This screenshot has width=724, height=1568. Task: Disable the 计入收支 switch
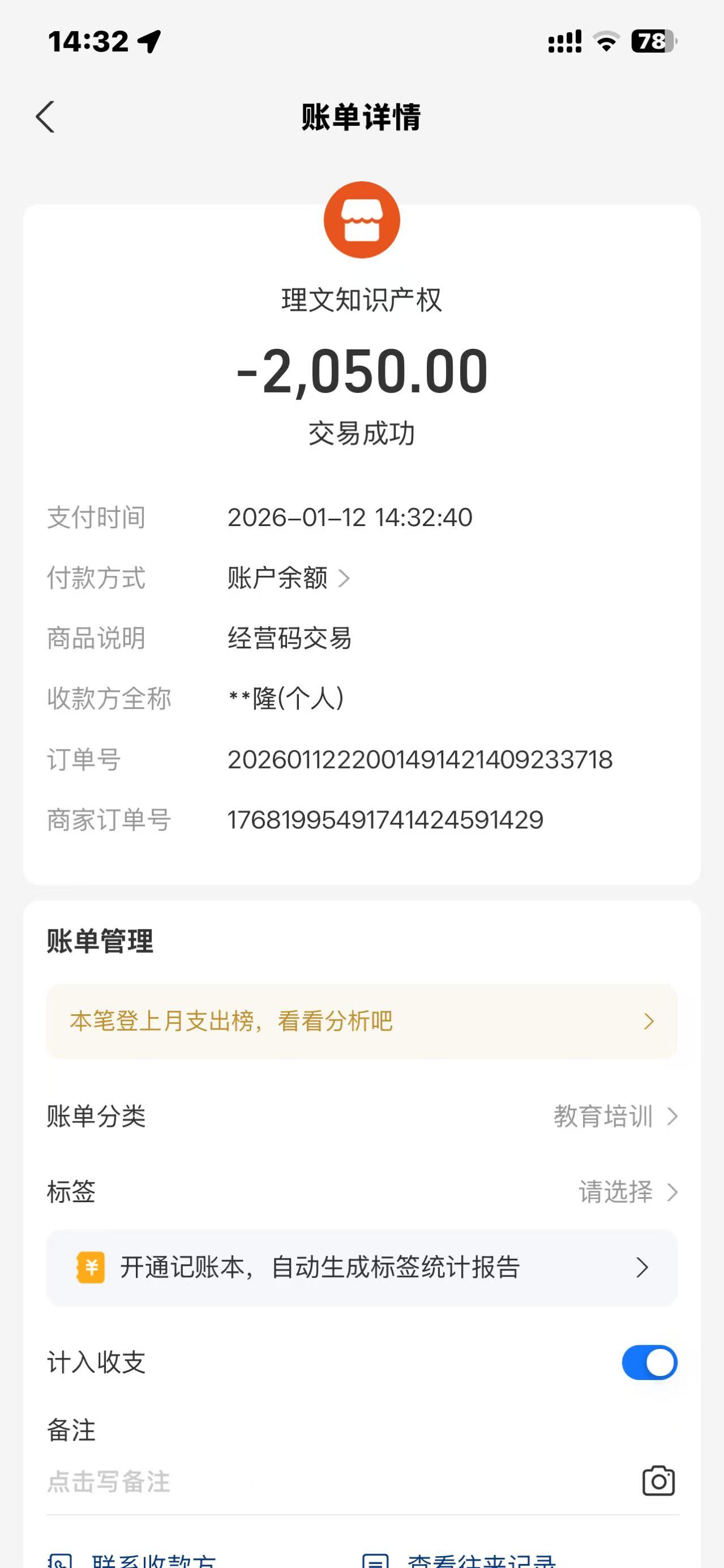coord(649,1362)
